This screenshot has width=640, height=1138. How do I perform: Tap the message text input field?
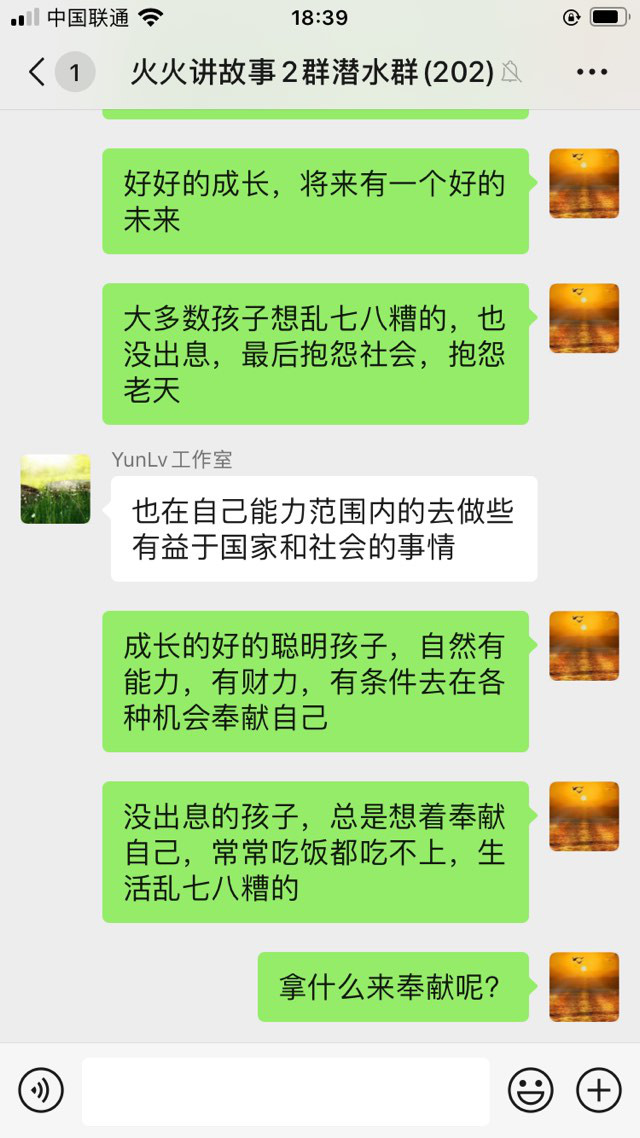click(285, 1091)
